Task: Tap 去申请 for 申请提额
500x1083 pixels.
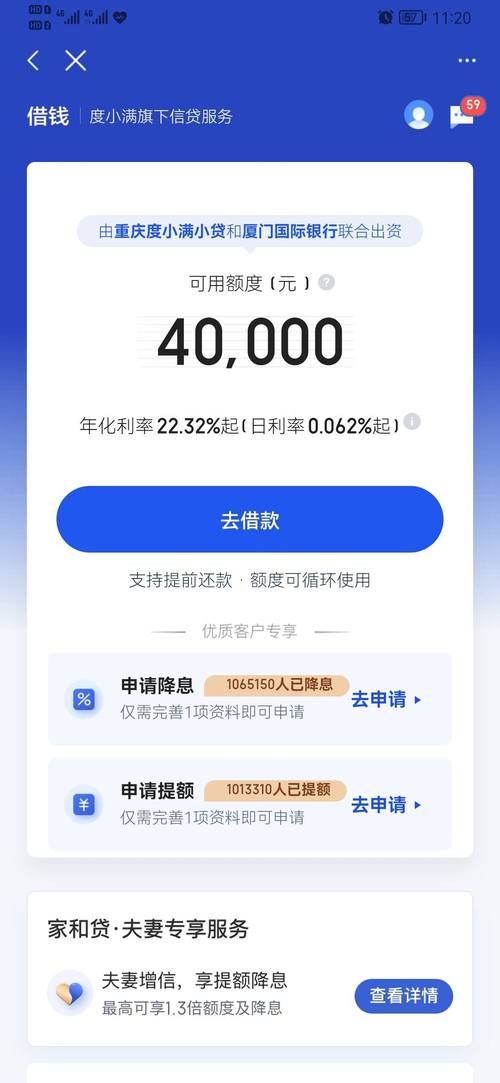Action: pos(386,805)
